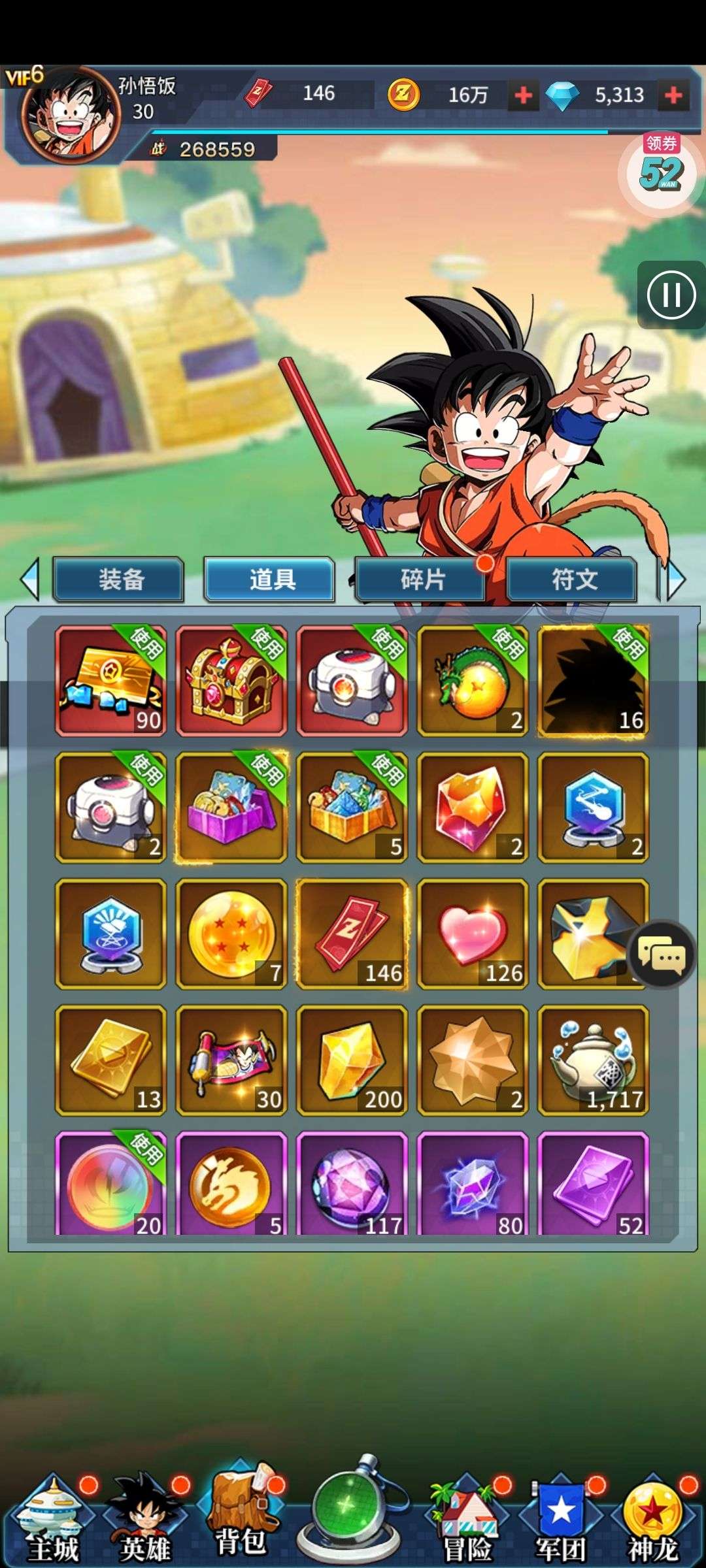Select the pink heart item with 126

pyautogui.click(x=473, y=933)
